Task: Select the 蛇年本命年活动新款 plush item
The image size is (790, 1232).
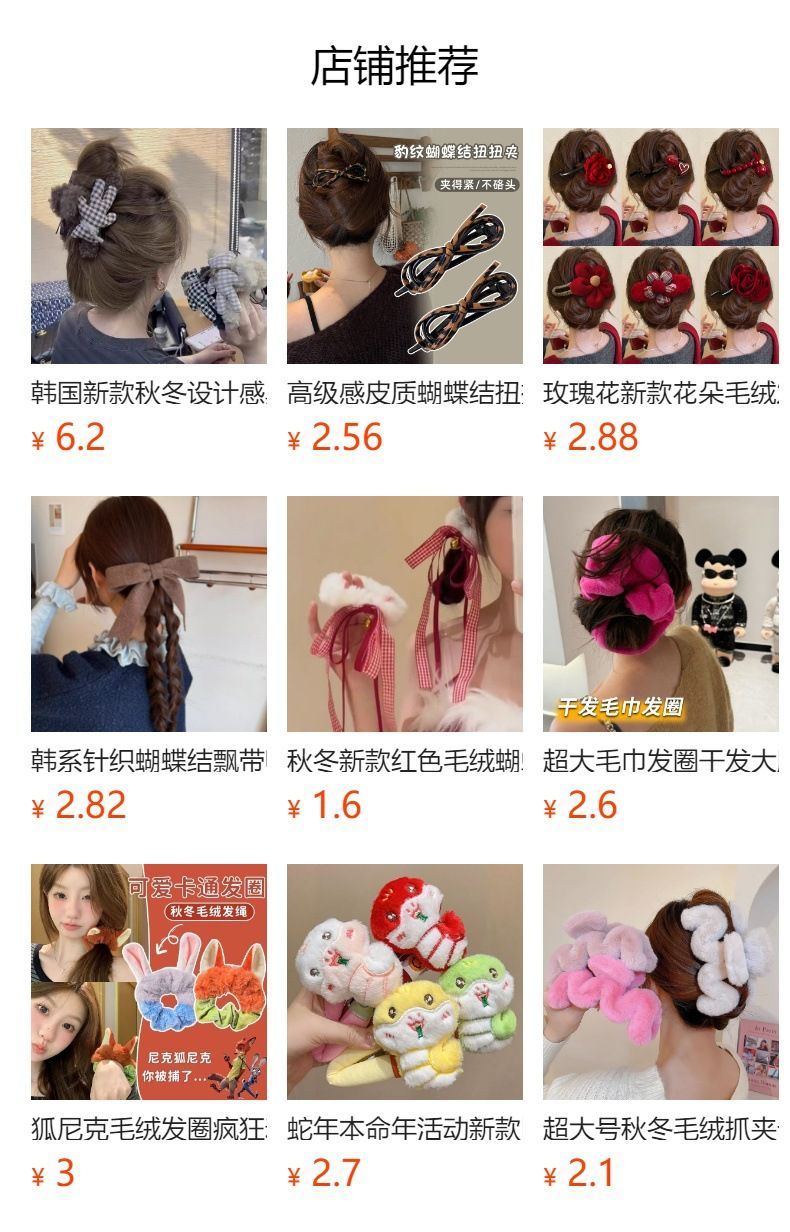Action: click(404, 982)
